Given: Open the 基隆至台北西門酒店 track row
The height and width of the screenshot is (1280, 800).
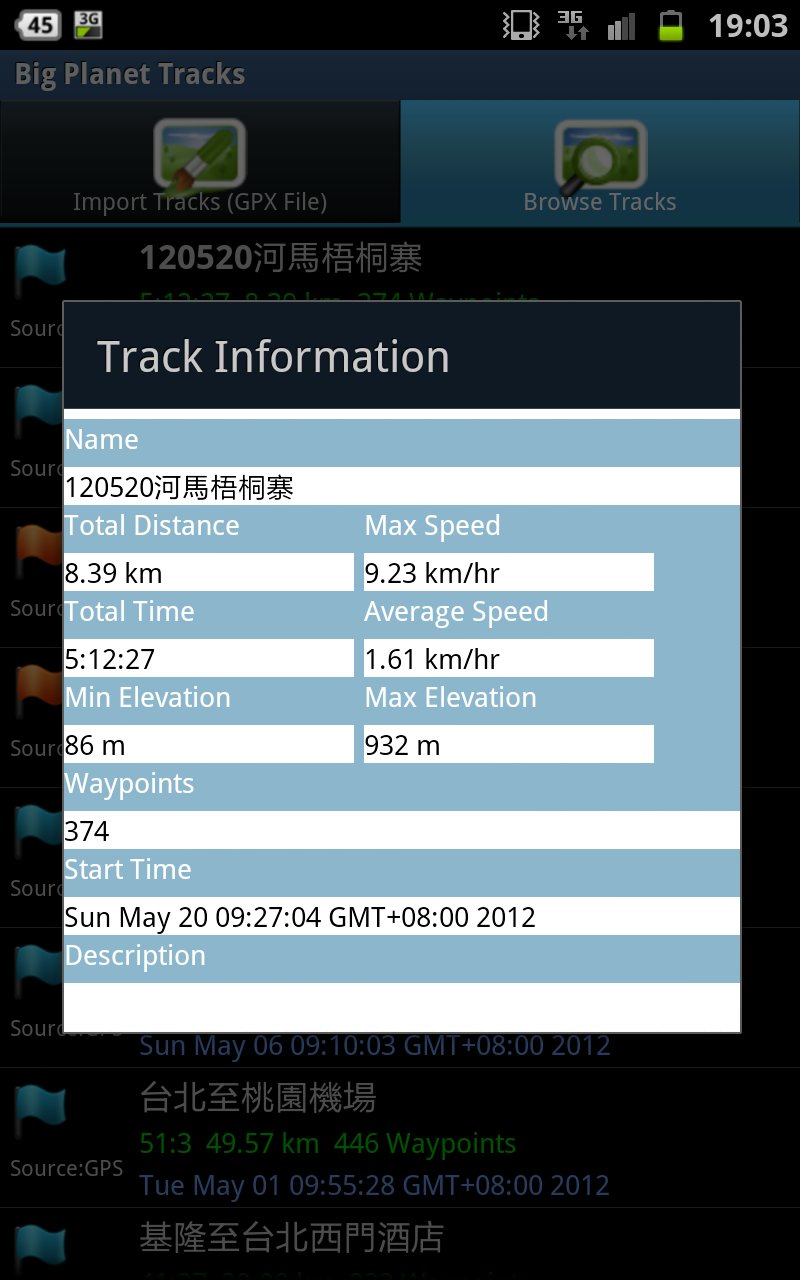Looking at the screenshot, I should (x=400, y=1244).
